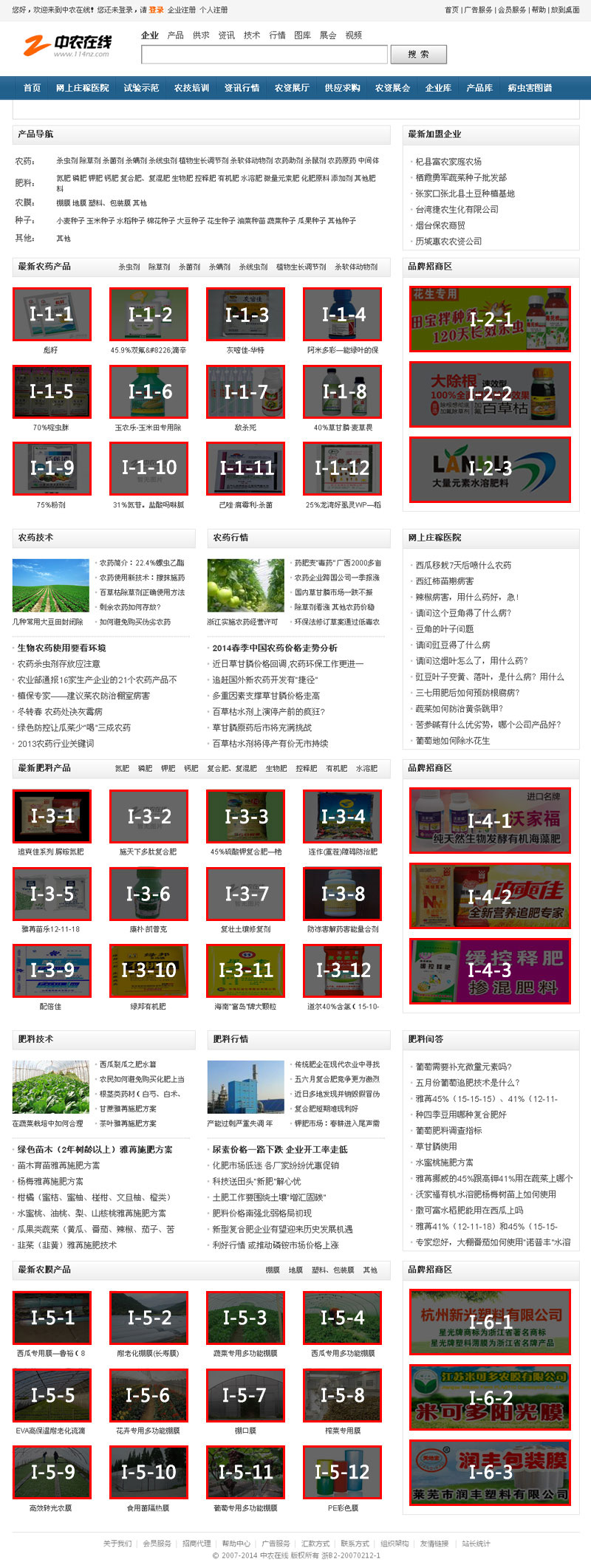Open 网上庄稼医院 in navigation bar
The width and height of the screenshot is (591, 1568).
[x=82, y=88]
